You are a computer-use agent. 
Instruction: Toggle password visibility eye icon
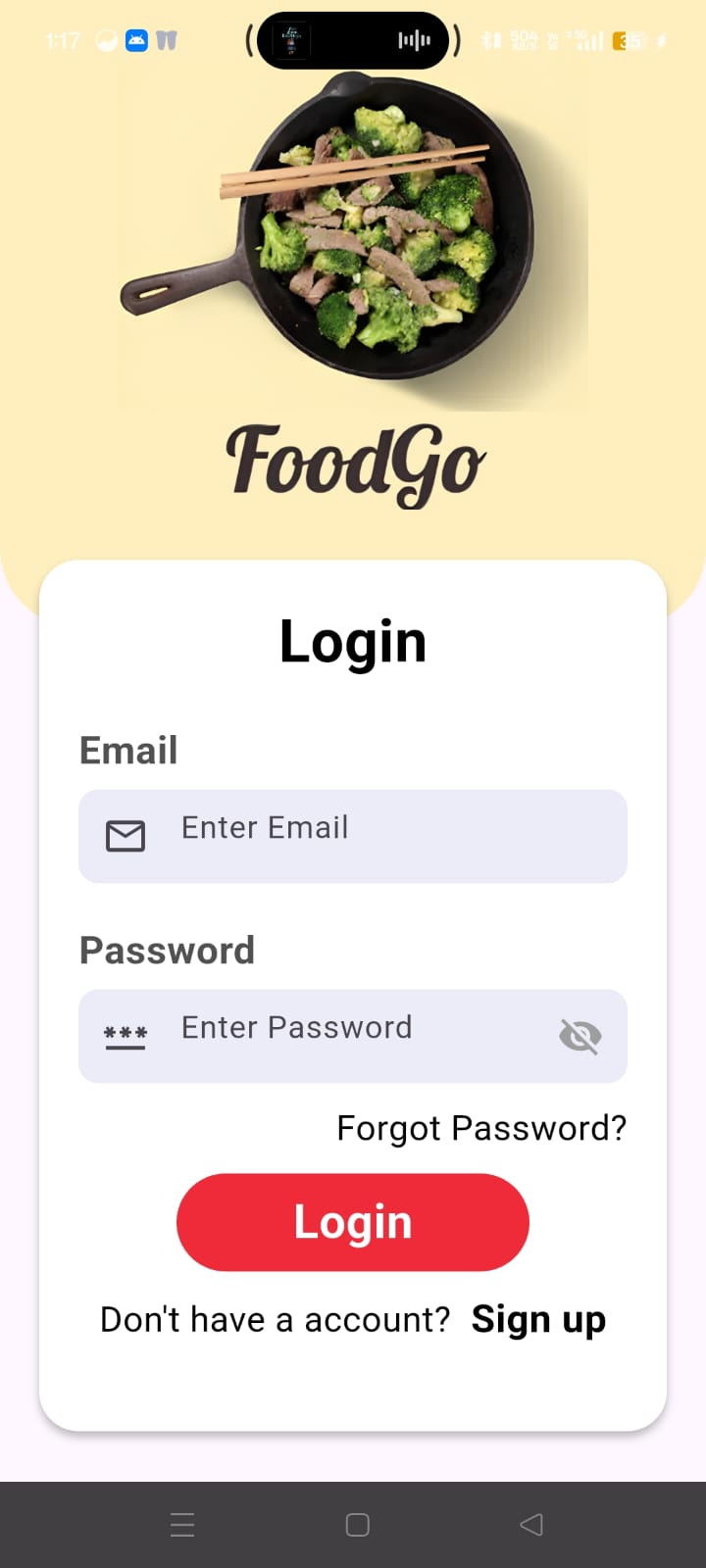580,1036
